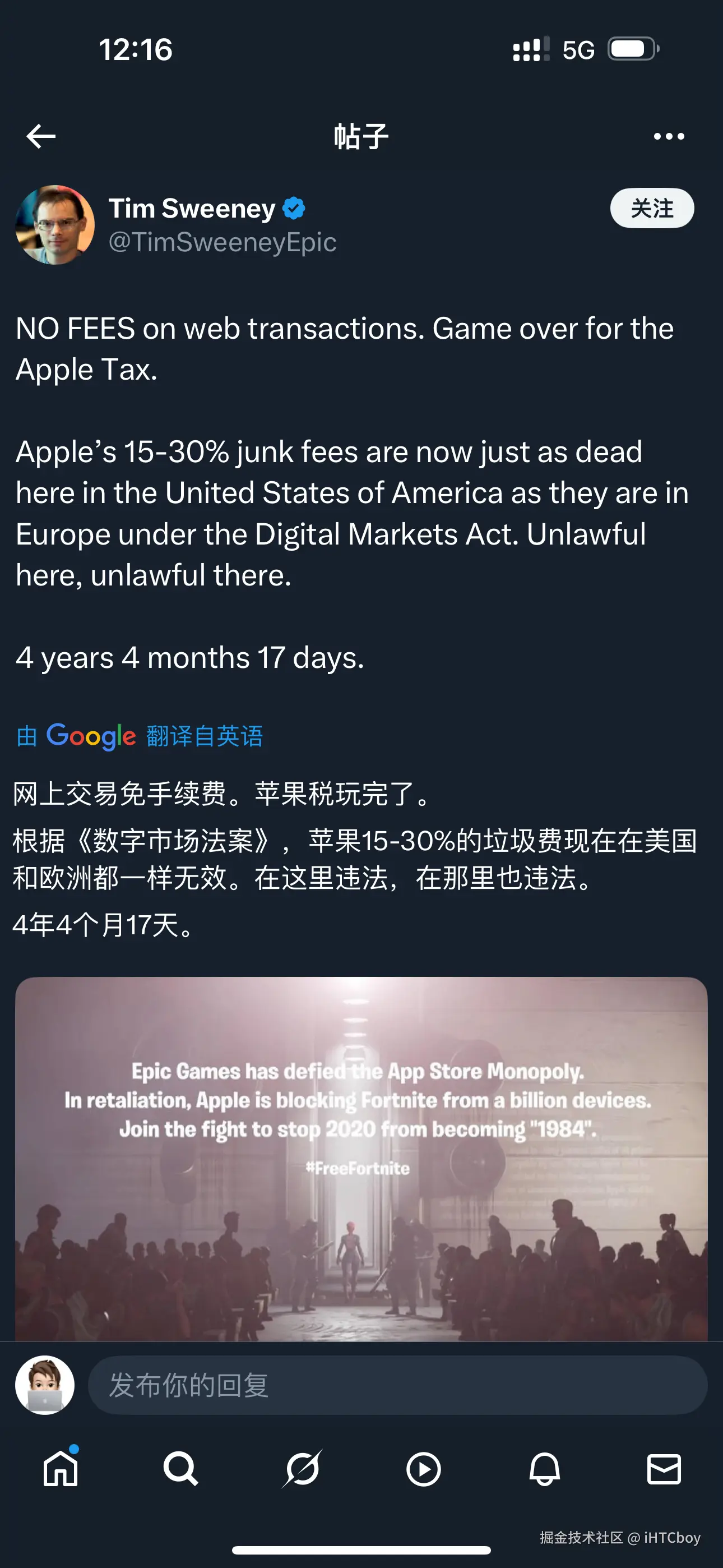Tap the 发布你的回复 reply field
The height and width of the screenshot is (1568, 723).
coord(397,1385)
